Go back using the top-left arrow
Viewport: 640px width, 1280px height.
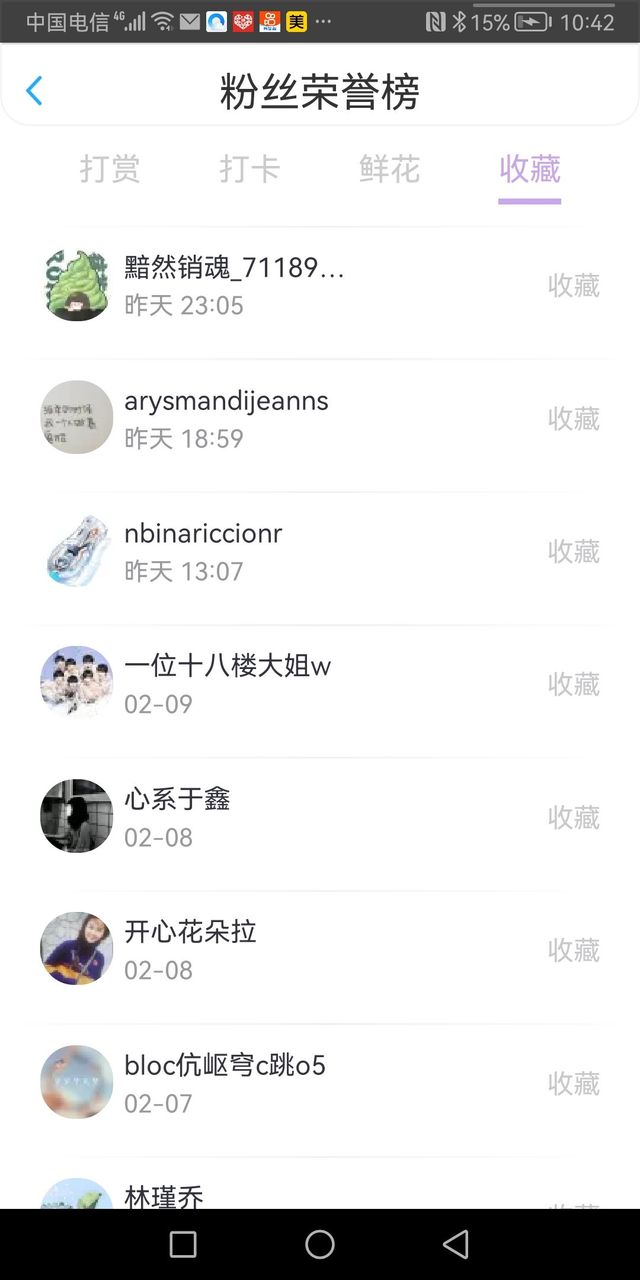click(x=34, y=91)
